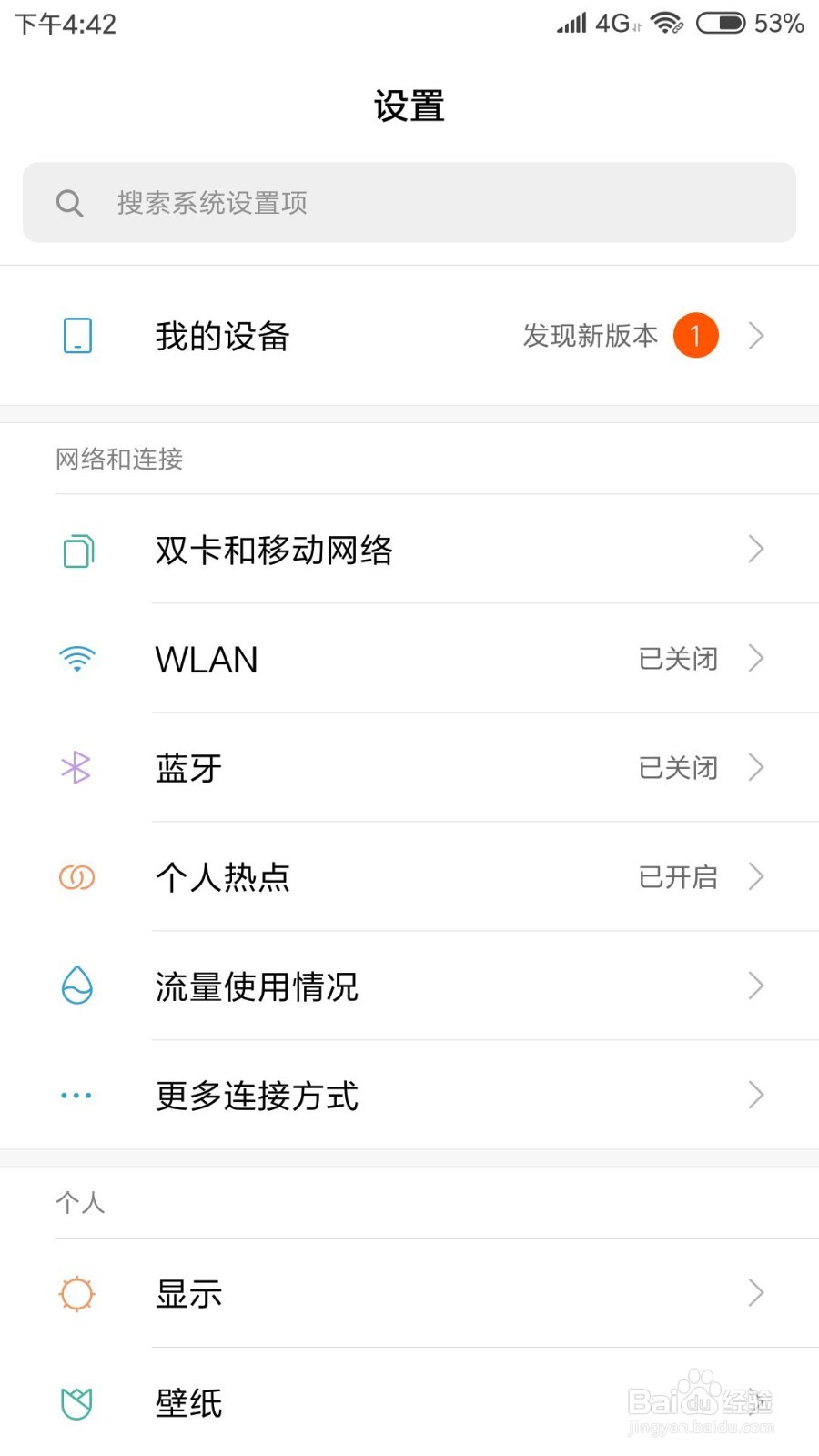View 流量使用情况 data usage
Image resolution: width=819 pixels, height=1456 pixels.
click(x=409, y=986)
